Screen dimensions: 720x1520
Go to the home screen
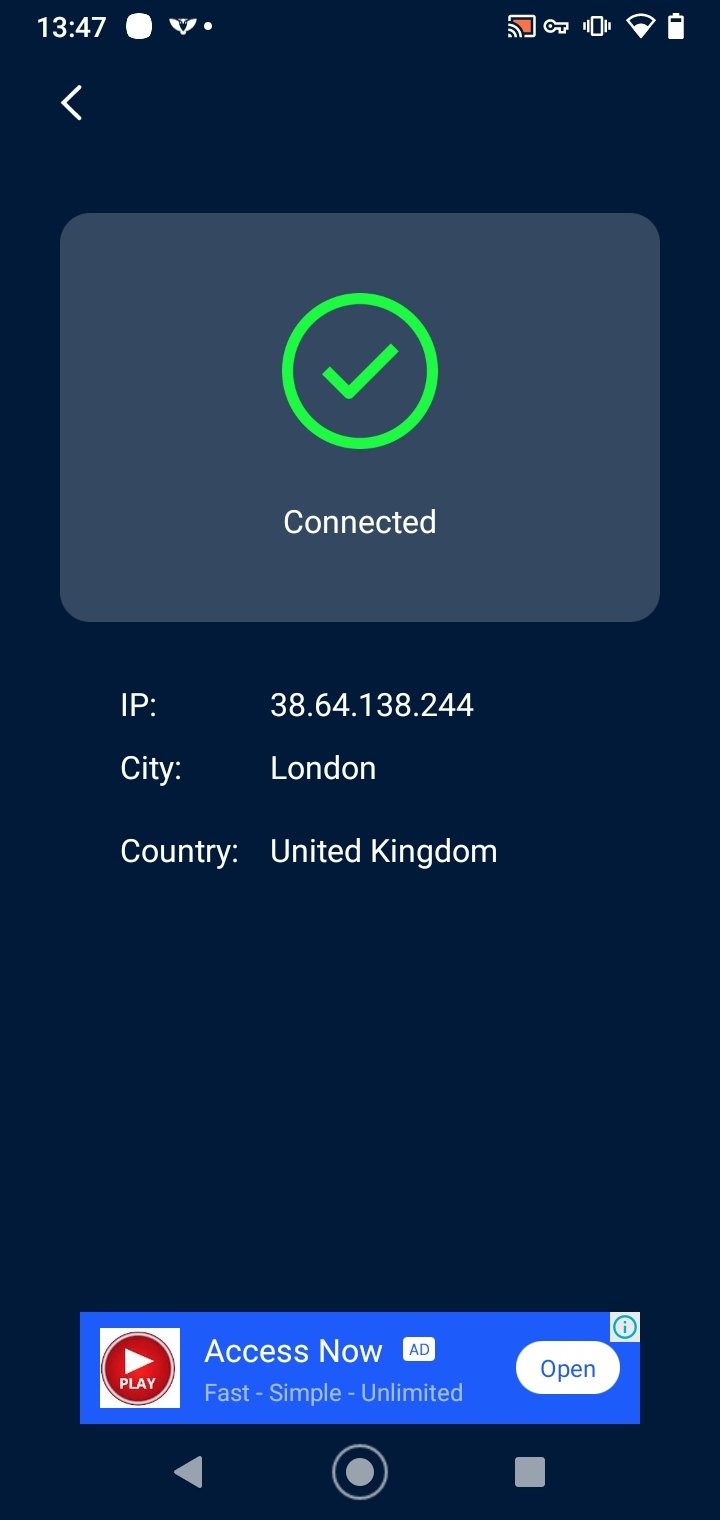360,1472
